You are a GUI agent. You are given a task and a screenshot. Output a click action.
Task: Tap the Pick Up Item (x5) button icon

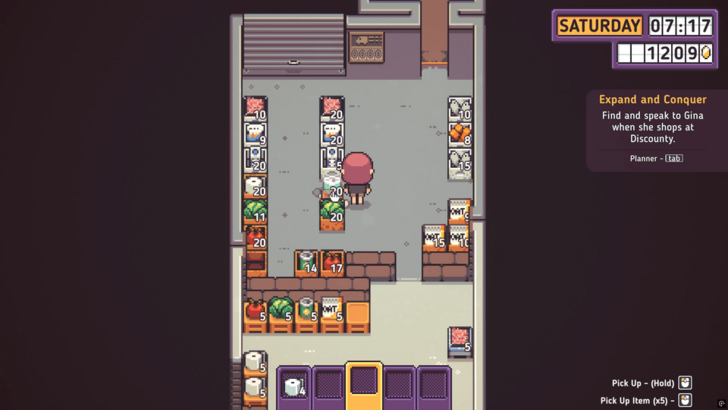tap(685, 400)
